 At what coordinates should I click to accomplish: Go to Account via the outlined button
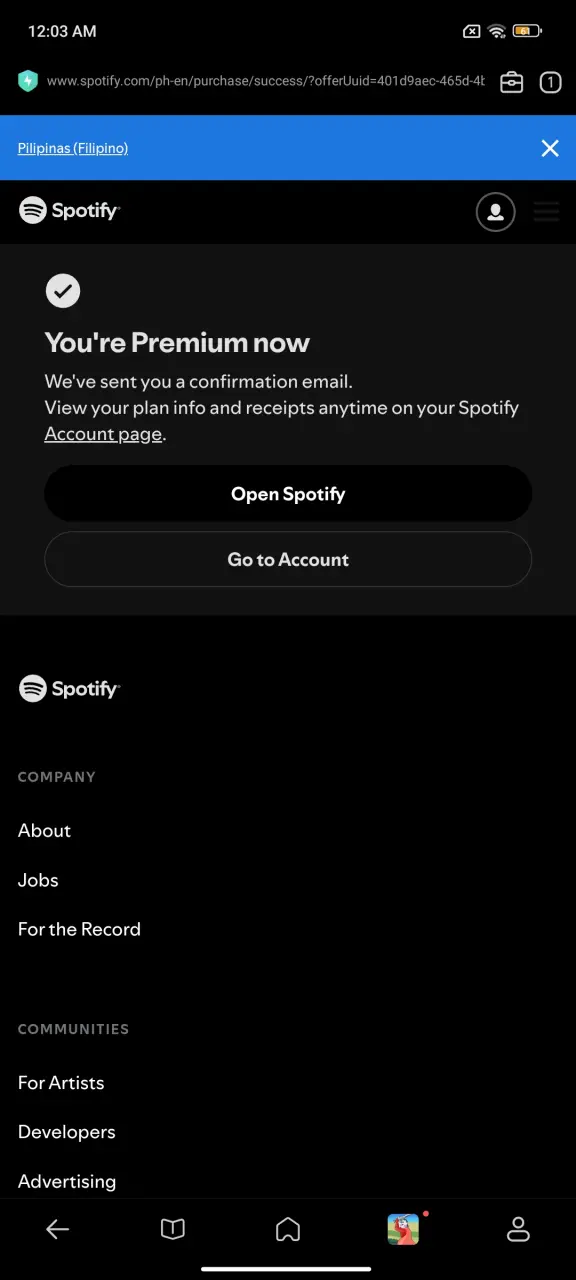tap(288, 559)
